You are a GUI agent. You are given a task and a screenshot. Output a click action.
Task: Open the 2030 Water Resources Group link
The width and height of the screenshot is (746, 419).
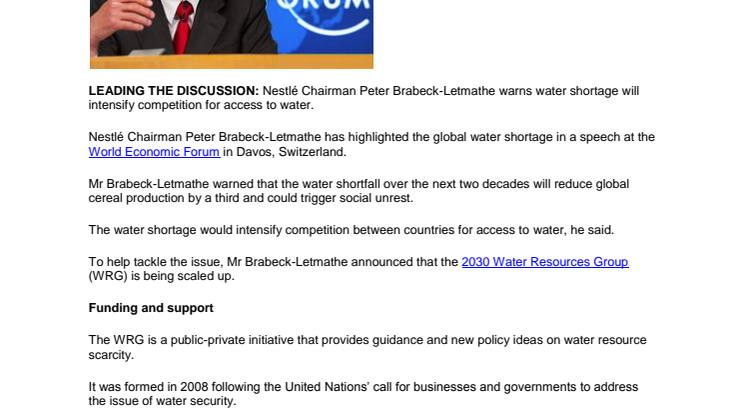point(544,262)
